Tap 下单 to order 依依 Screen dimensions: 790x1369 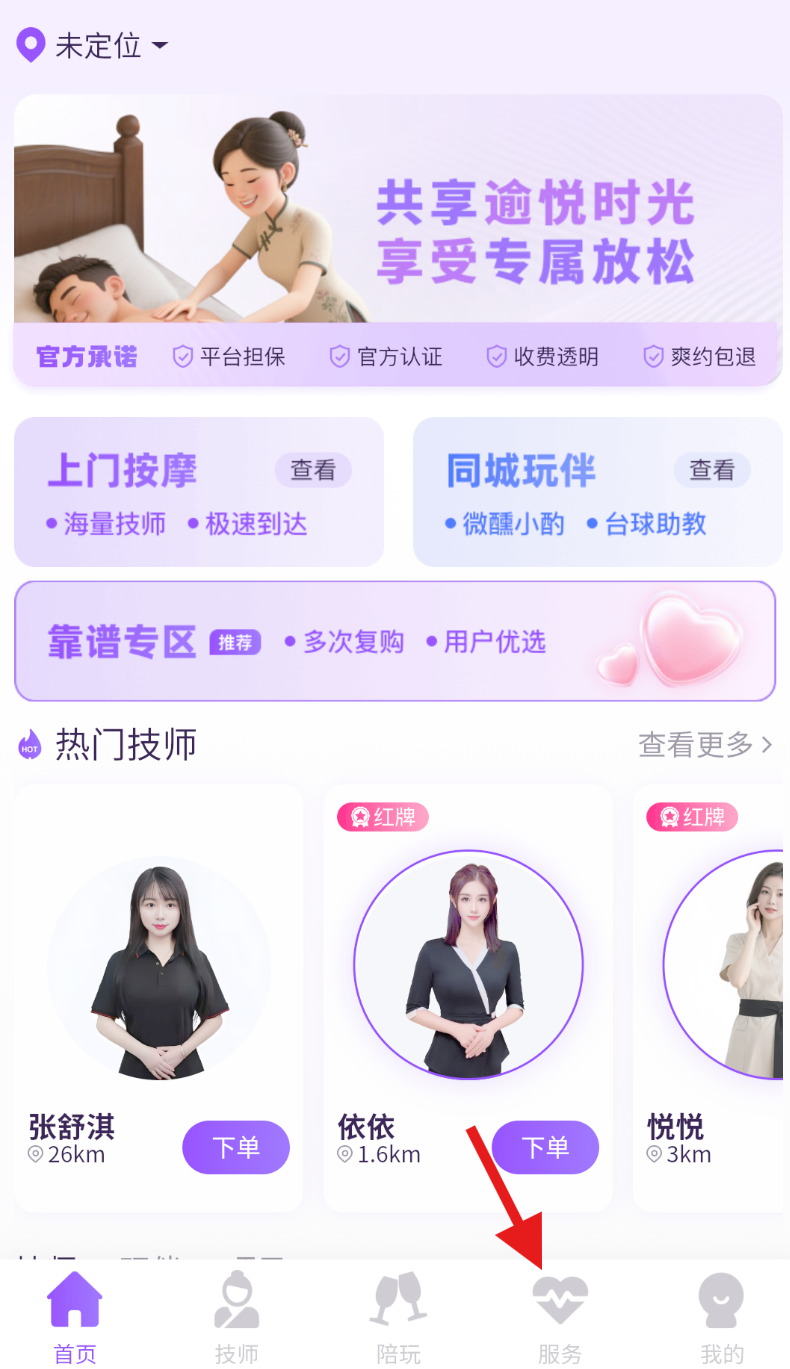point(545,1147)
